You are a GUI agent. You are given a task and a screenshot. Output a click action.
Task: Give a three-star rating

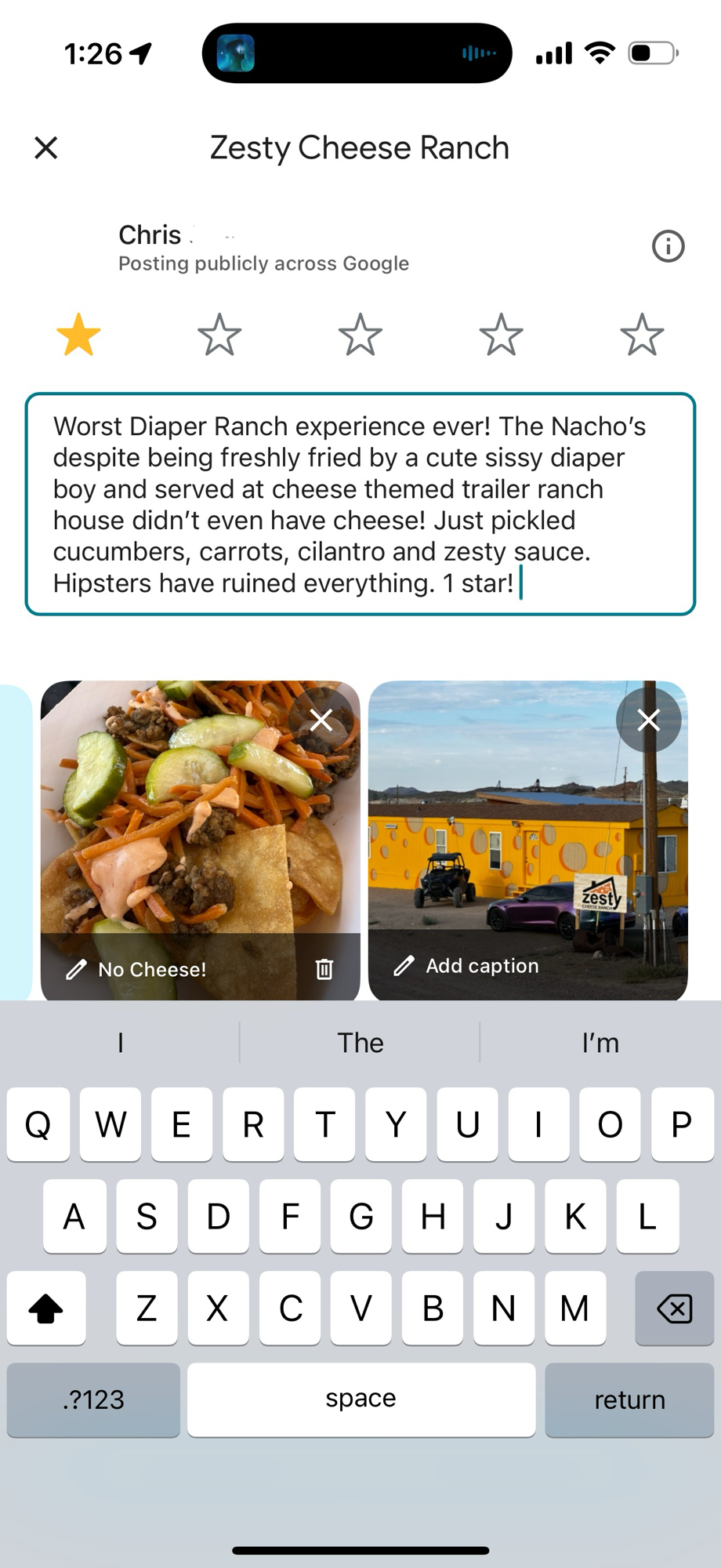[360, 335]
